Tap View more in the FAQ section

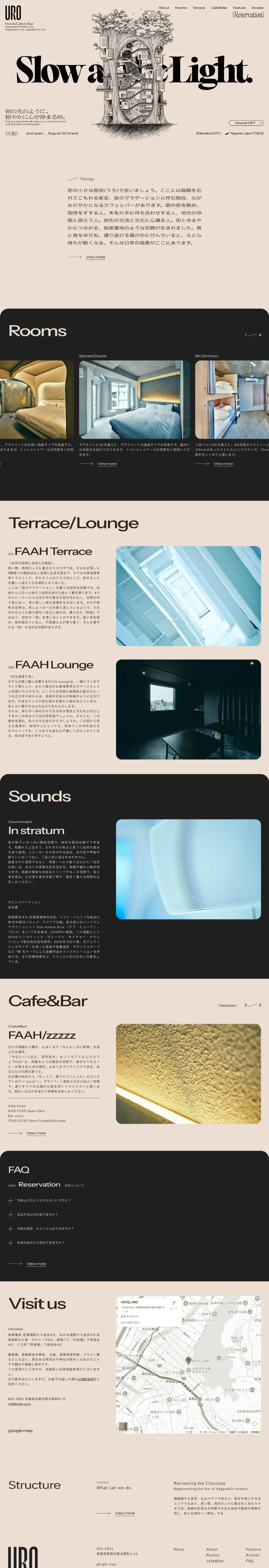click(36, 1264)
